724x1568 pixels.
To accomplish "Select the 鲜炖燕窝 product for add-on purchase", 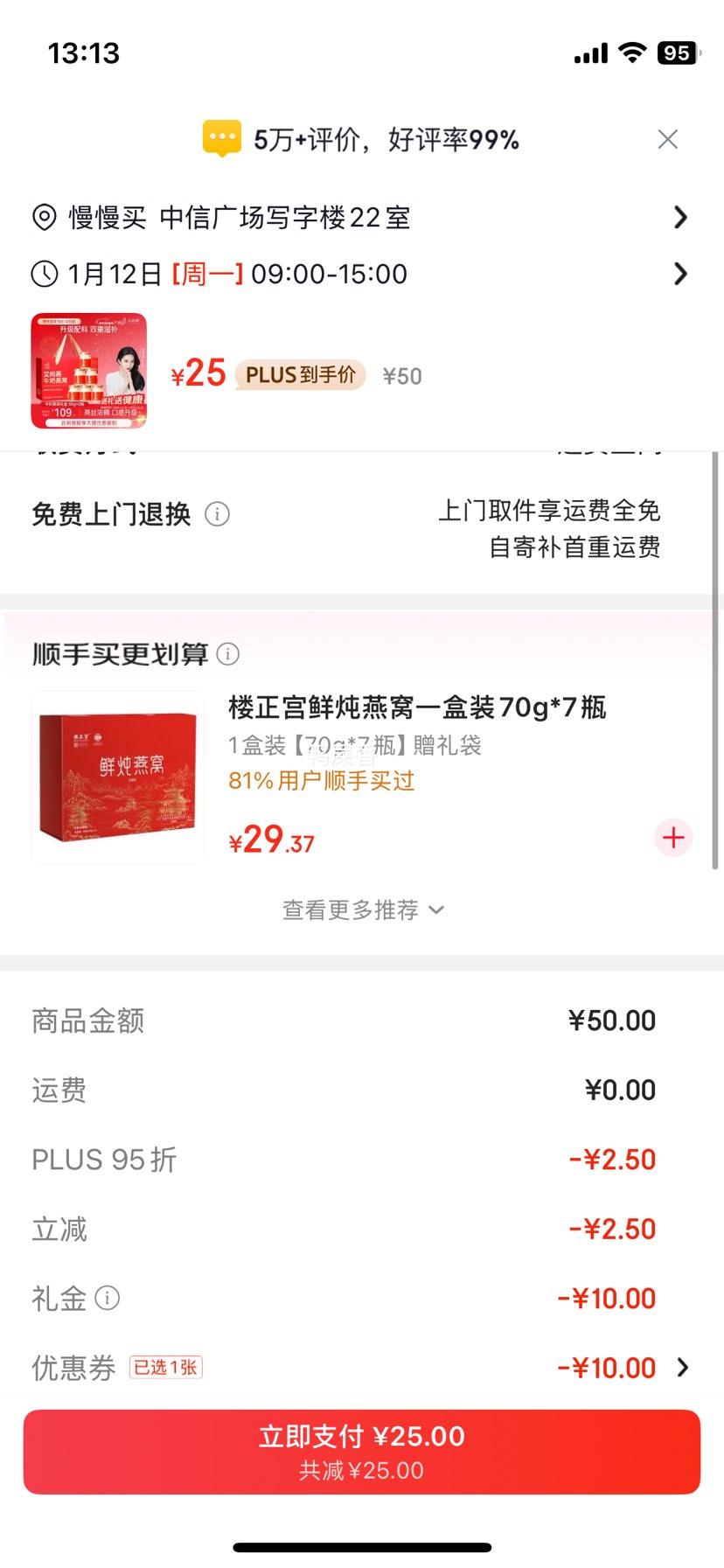I will pos(118,777).
